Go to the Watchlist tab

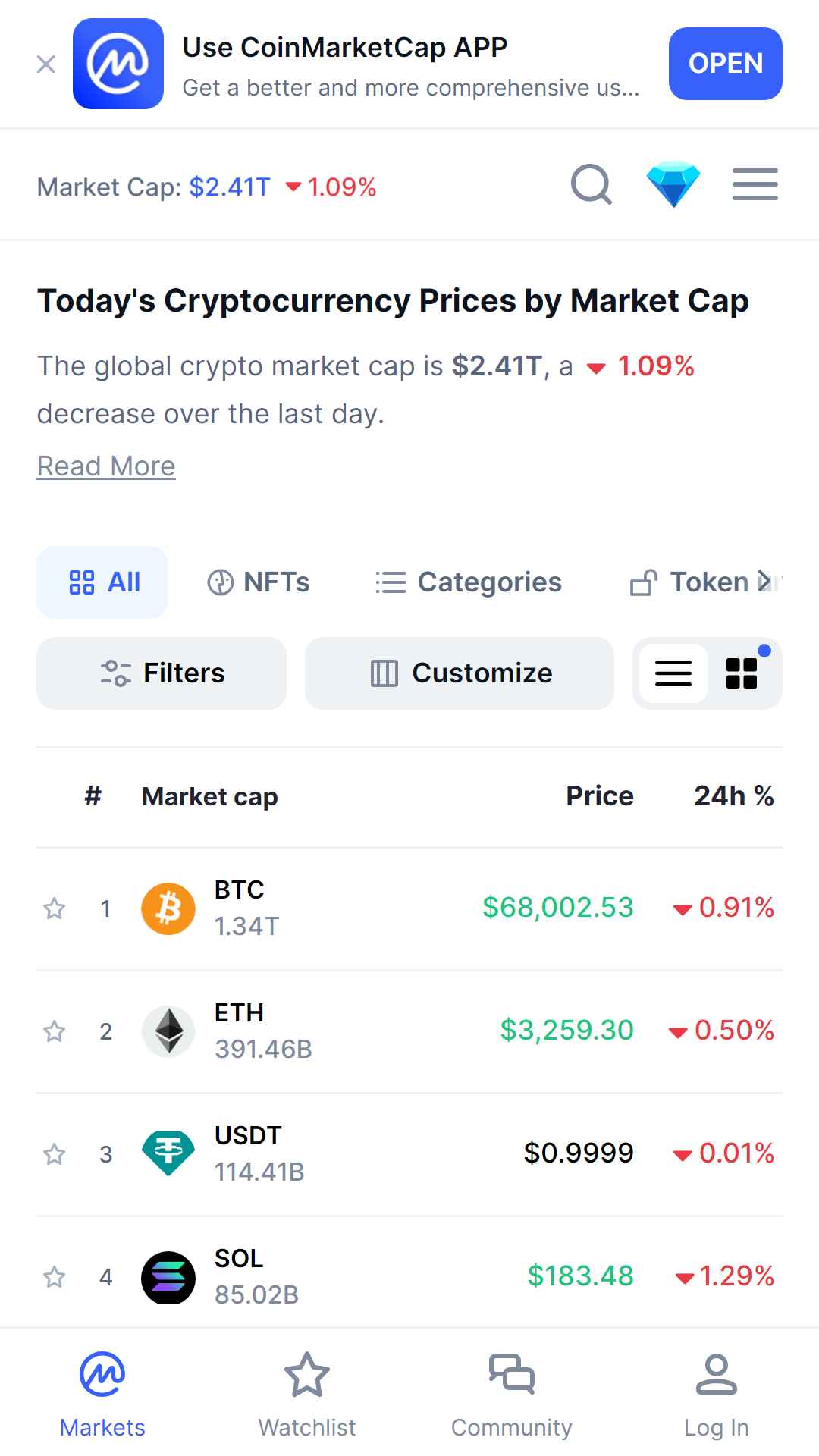pyautogui.click(x=307, y=1394)
